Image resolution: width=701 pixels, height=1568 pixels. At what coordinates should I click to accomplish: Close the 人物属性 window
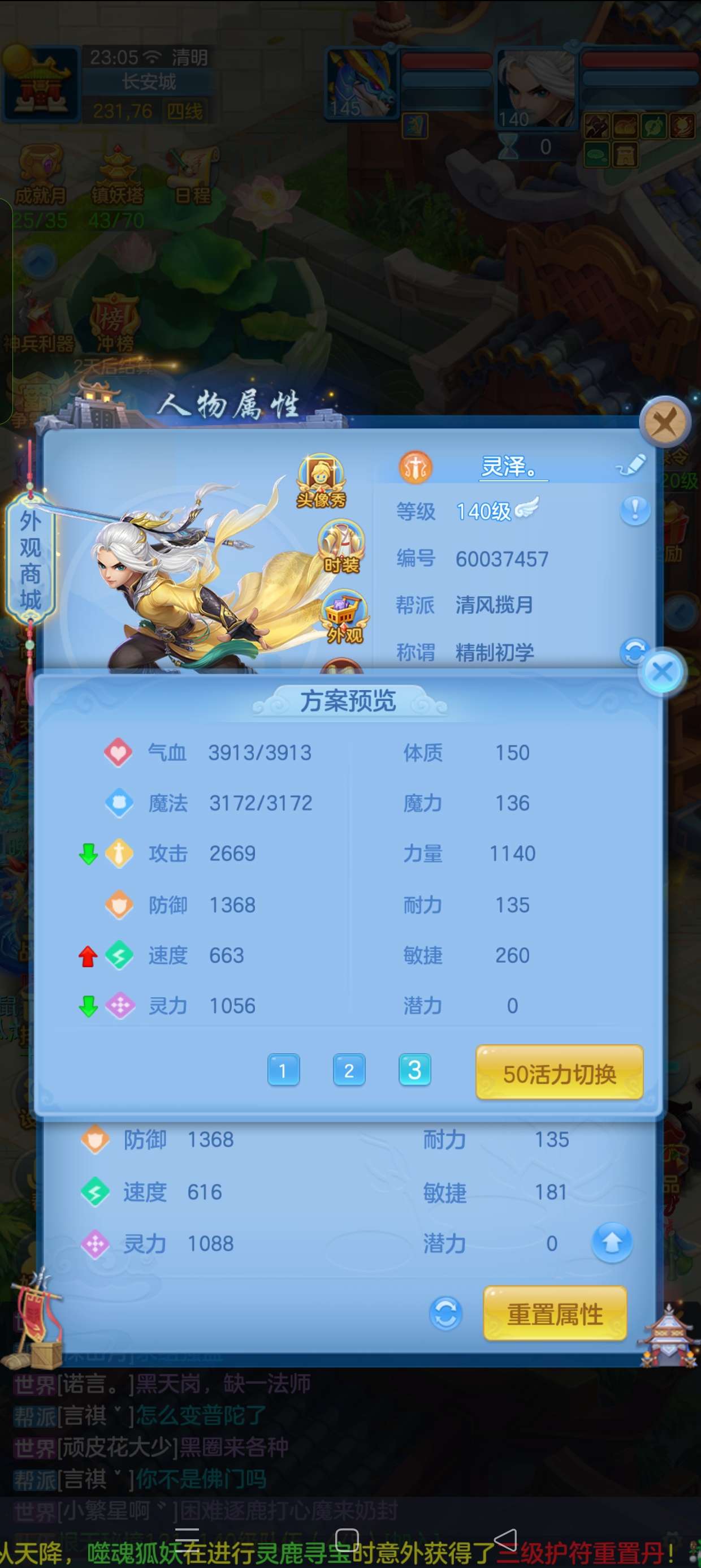(664, 422)
